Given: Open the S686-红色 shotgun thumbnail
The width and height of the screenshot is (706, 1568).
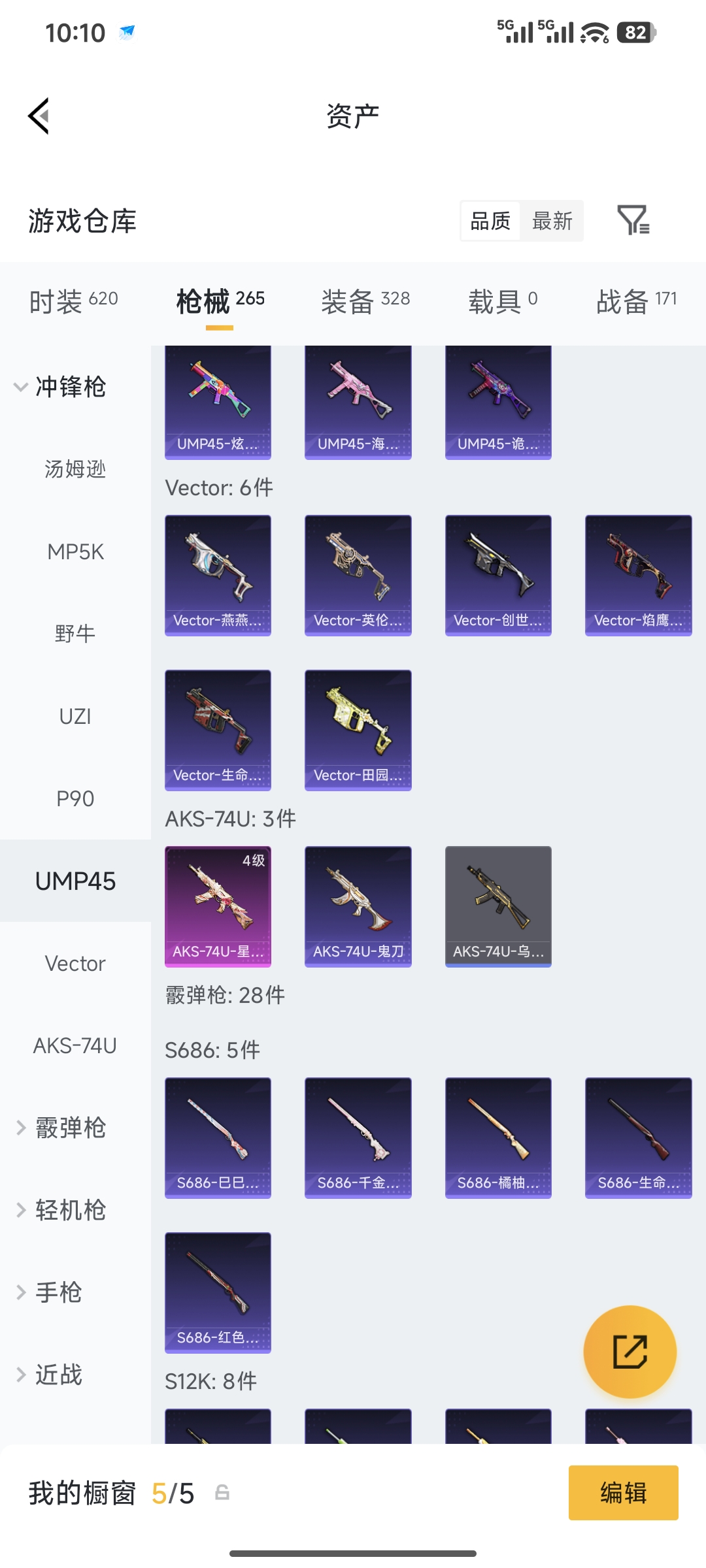Looking at the screenshot, I should 218,1292.
